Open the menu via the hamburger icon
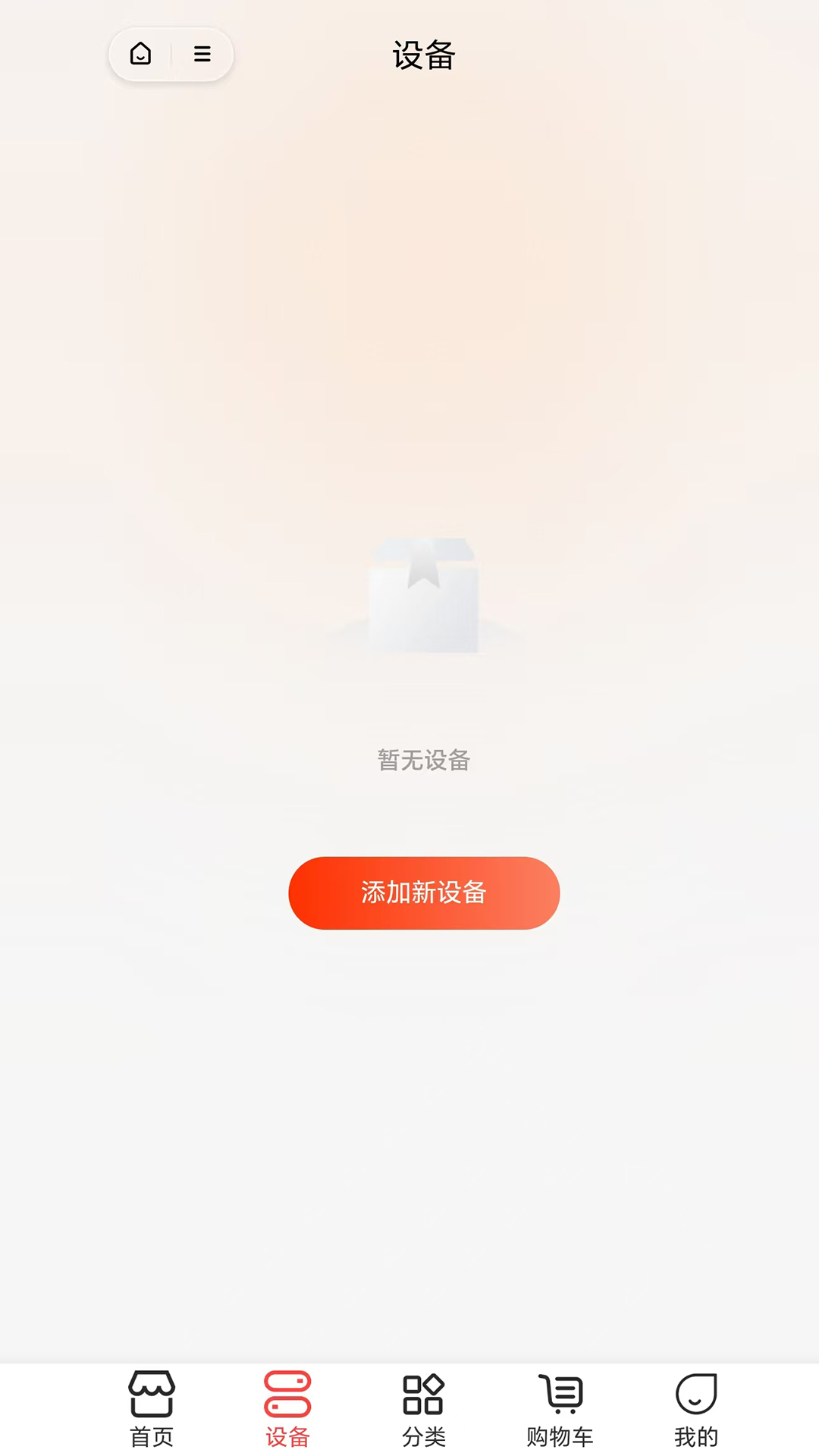Screen dimensions: 819x1456 [202, 54]
